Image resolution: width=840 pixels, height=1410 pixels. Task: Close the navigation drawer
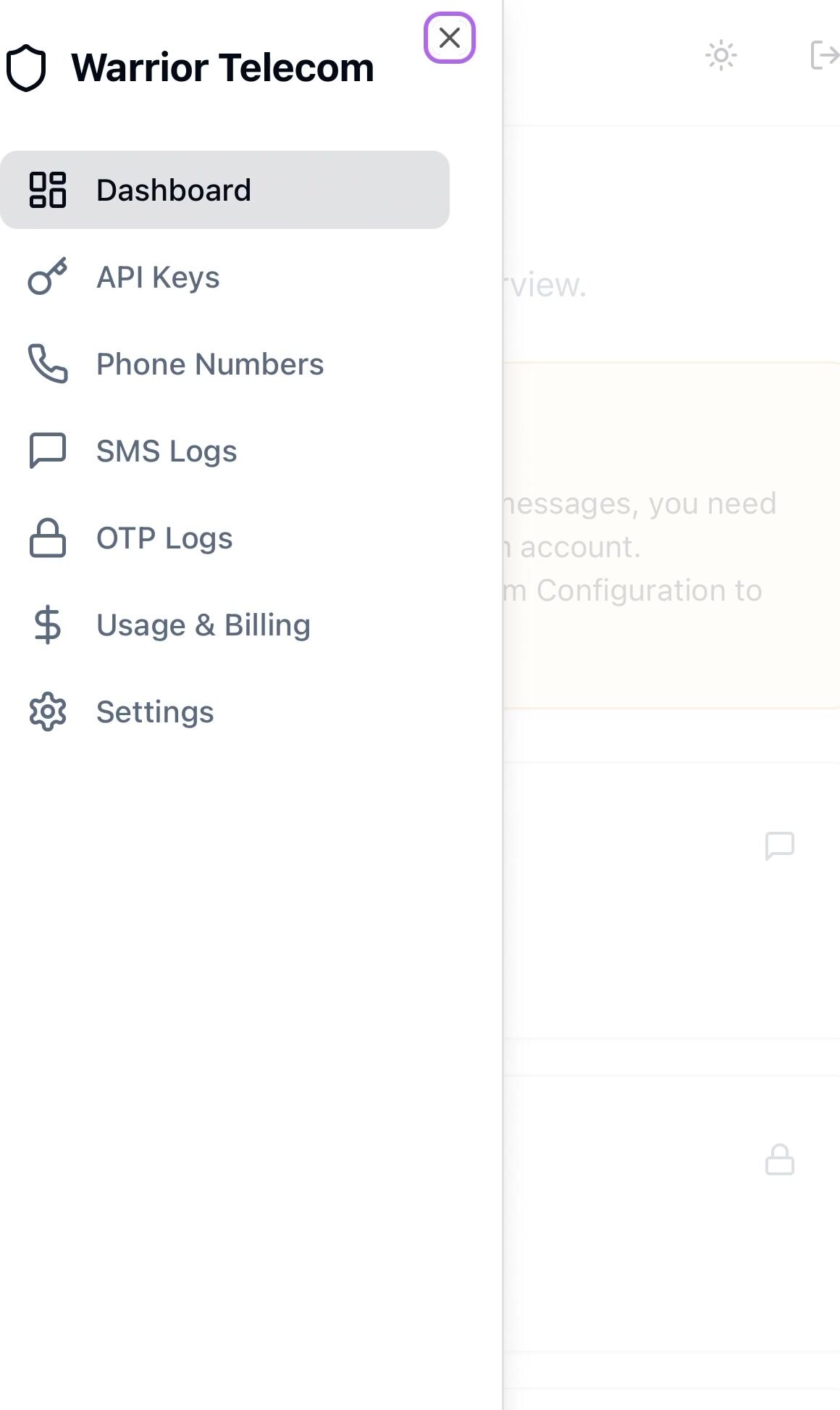[449, 38]
